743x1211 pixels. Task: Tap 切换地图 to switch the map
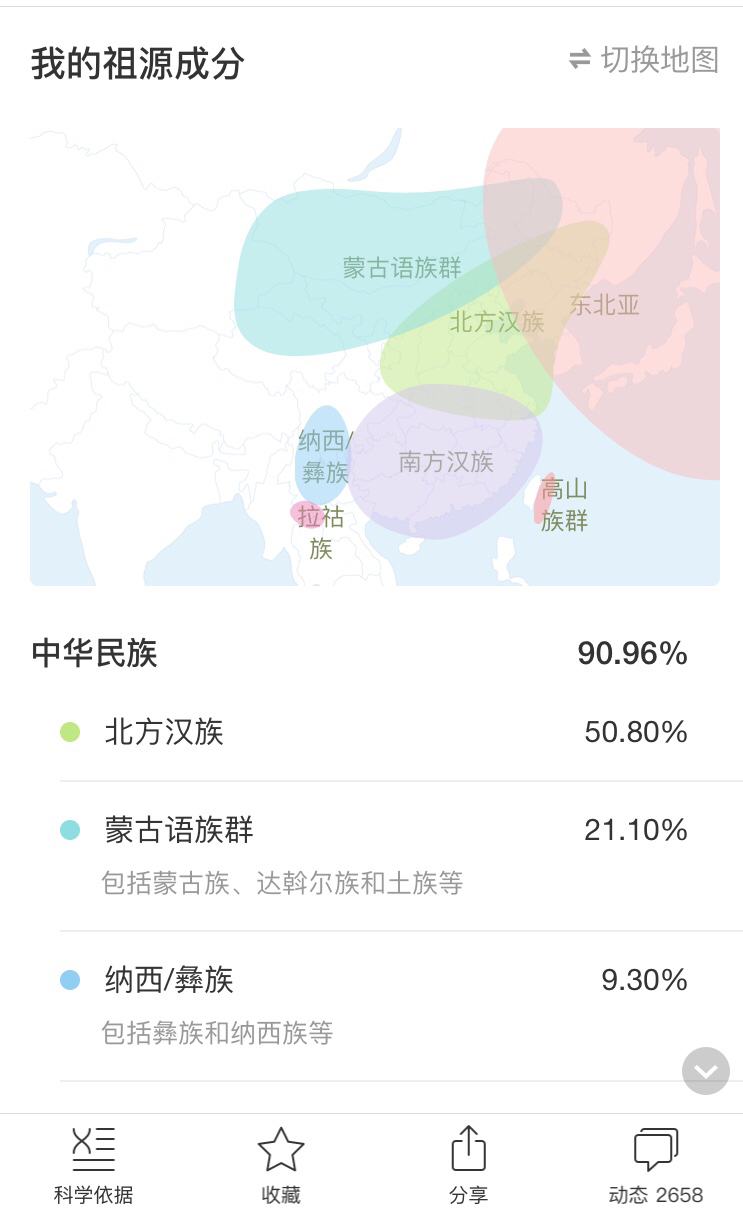coord(644,60)
